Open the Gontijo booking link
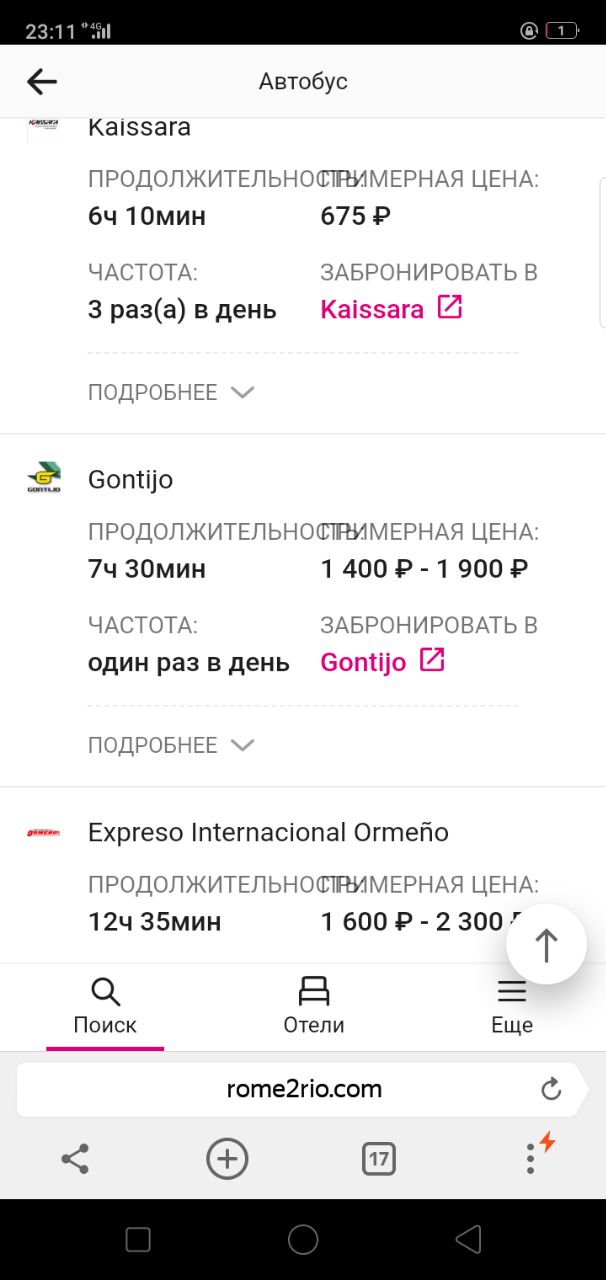This screenshot has width=606, height=1280. click(382, 662)
